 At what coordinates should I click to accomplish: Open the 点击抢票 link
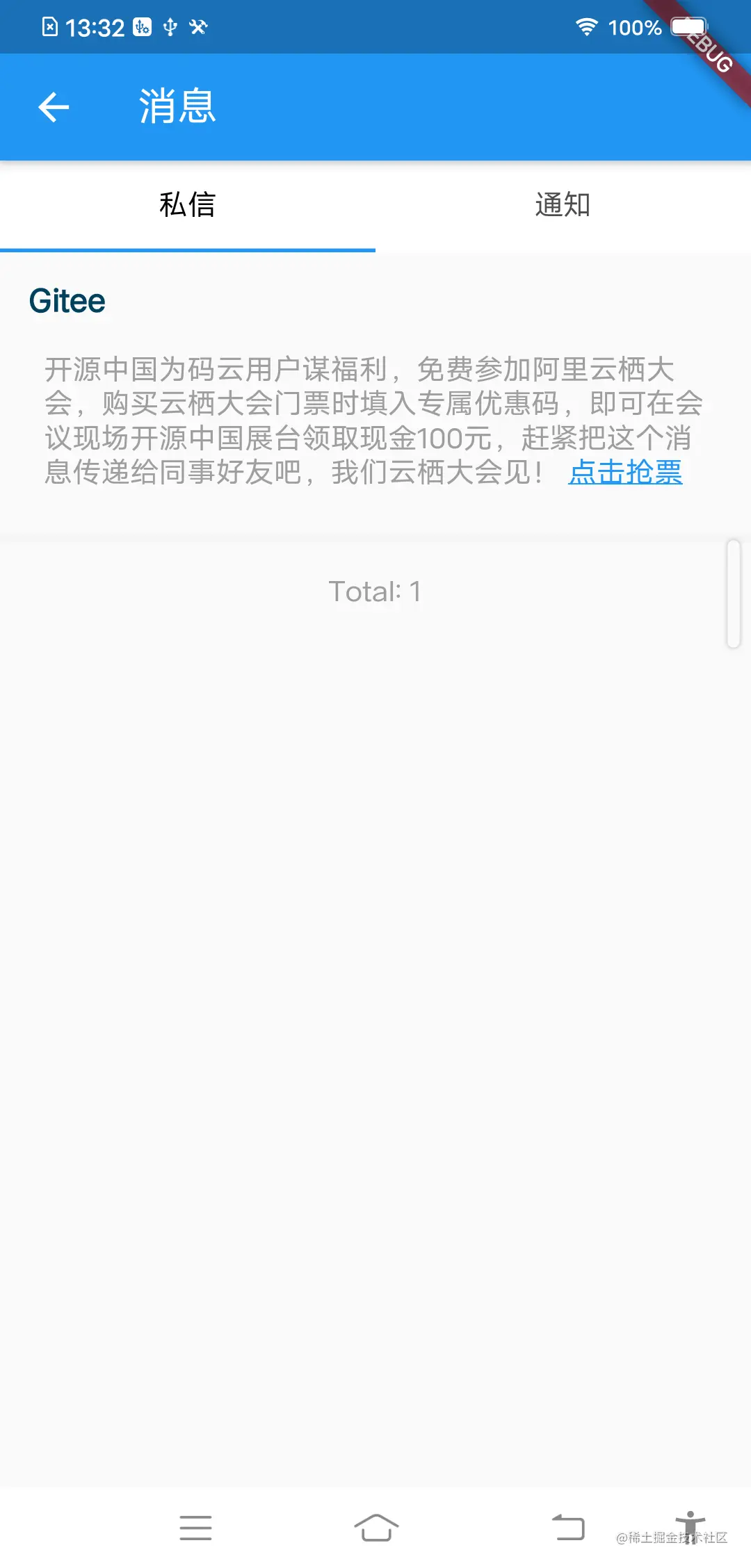pyautogui.click(x=625, y=473)
